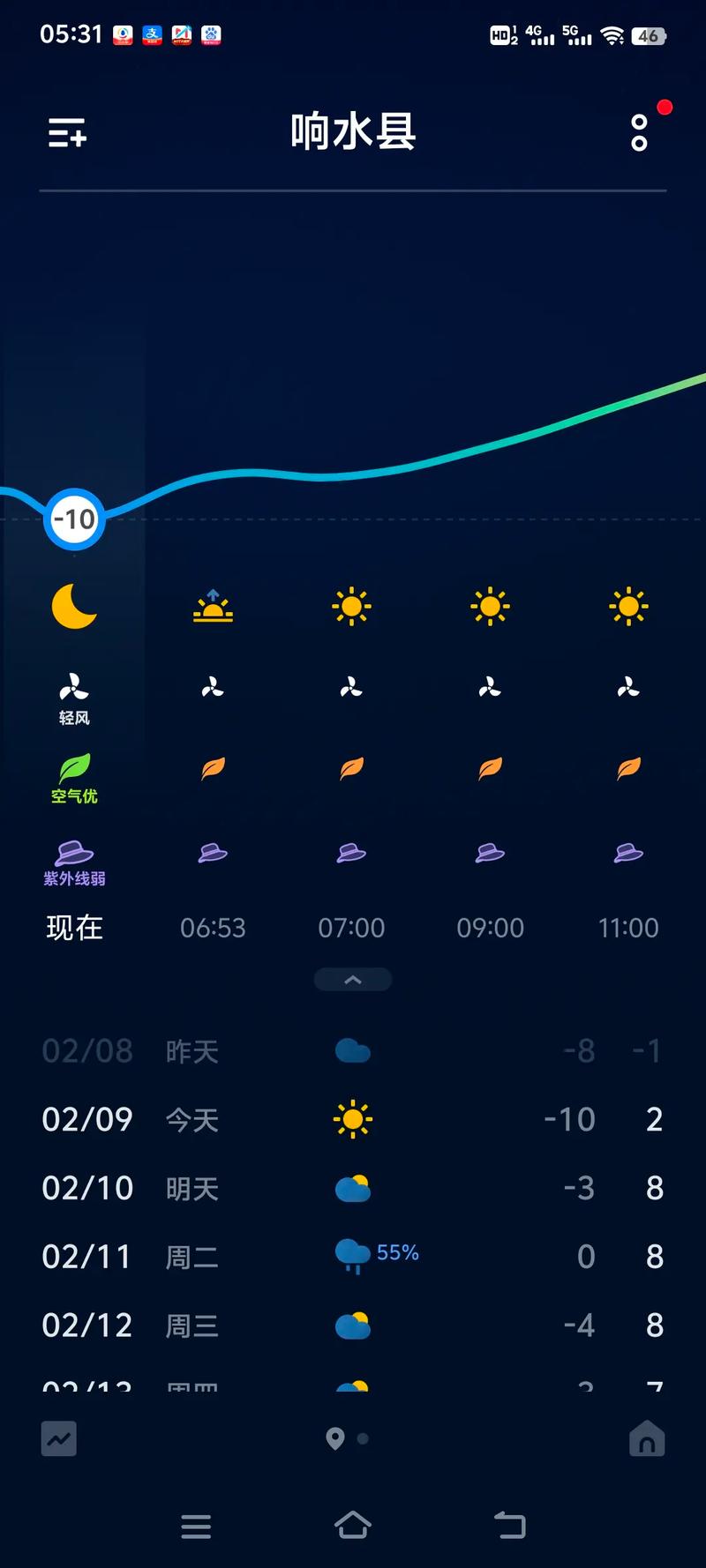
Task: Click the sunrise icon above 06:53
Action: click(x=212, y=607)
